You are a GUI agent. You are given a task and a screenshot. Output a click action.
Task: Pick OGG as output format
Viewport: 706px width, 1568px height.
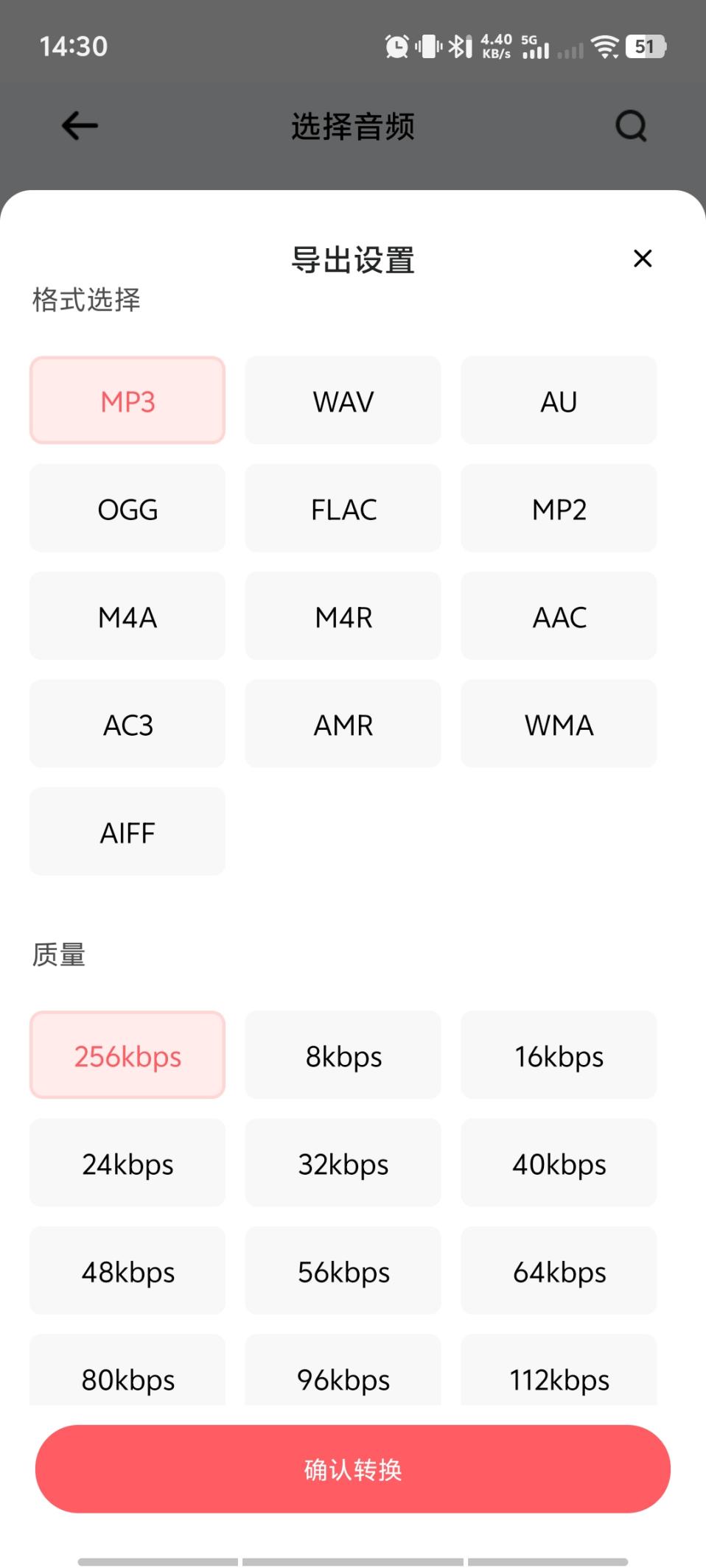pyautogui.click(x=127, y=508)
